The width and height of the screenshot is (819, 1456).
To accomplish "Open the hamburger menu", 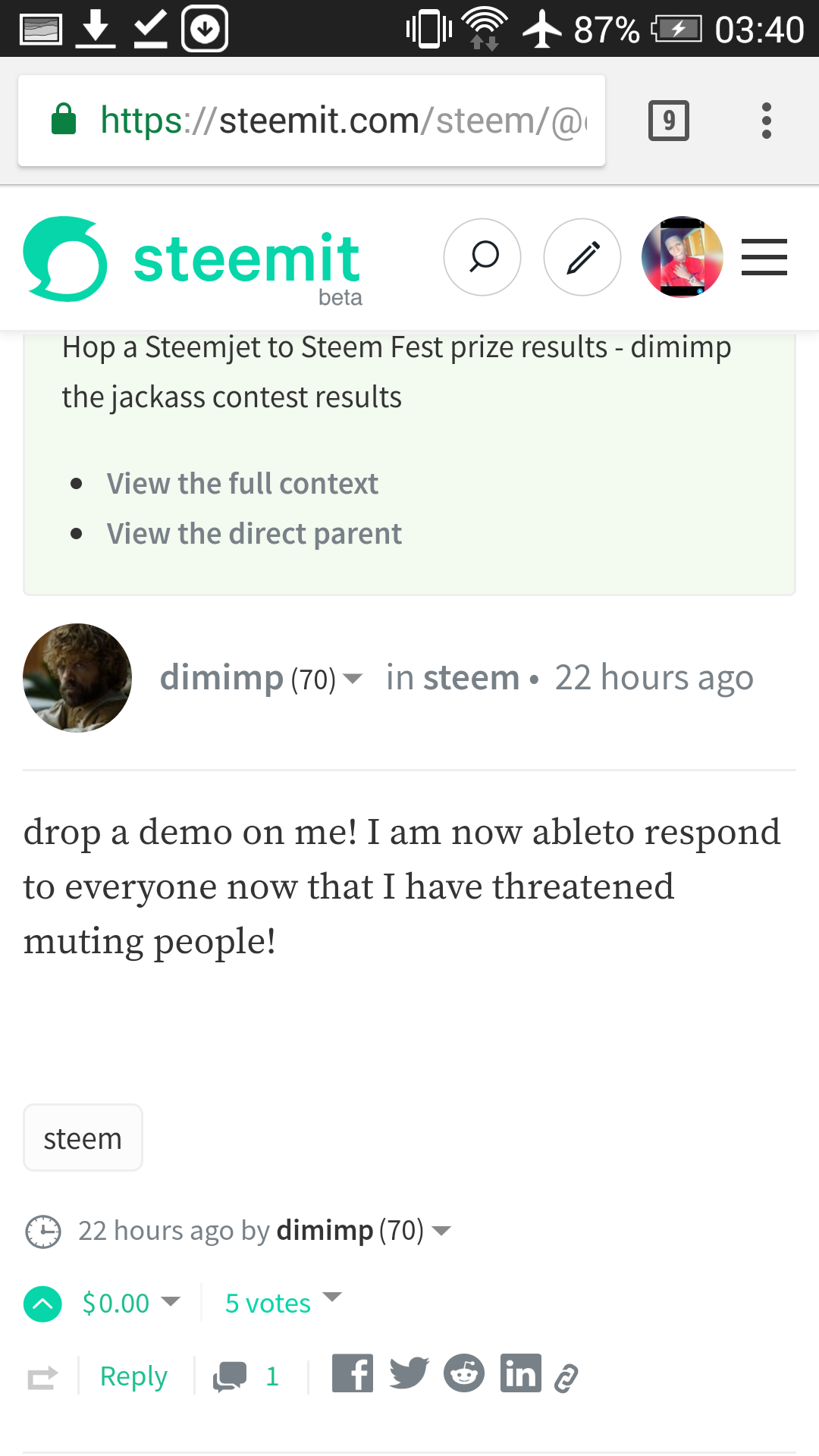I will point(764,257).
